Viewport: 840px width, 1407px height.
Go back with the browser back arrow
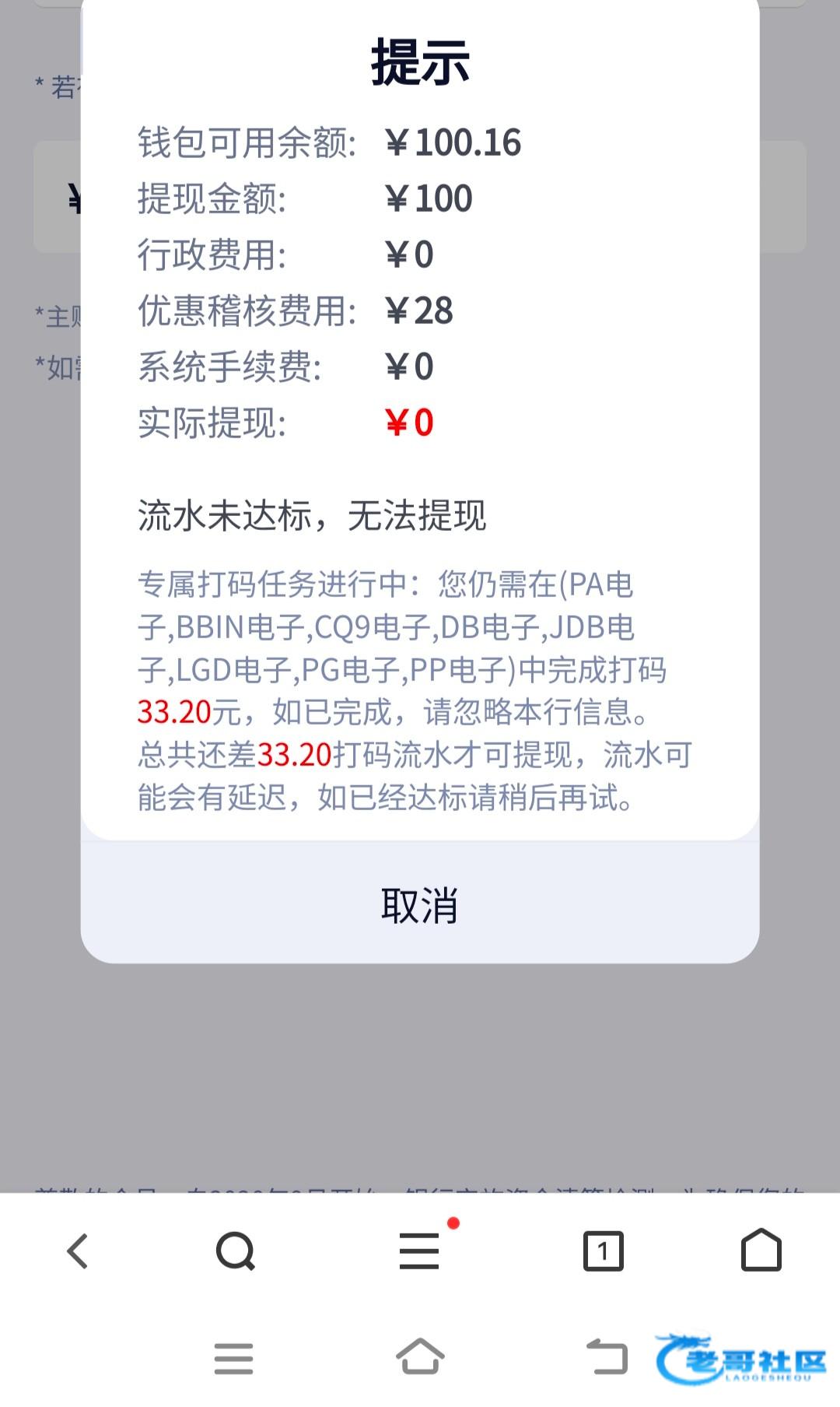coord(78,1252)
